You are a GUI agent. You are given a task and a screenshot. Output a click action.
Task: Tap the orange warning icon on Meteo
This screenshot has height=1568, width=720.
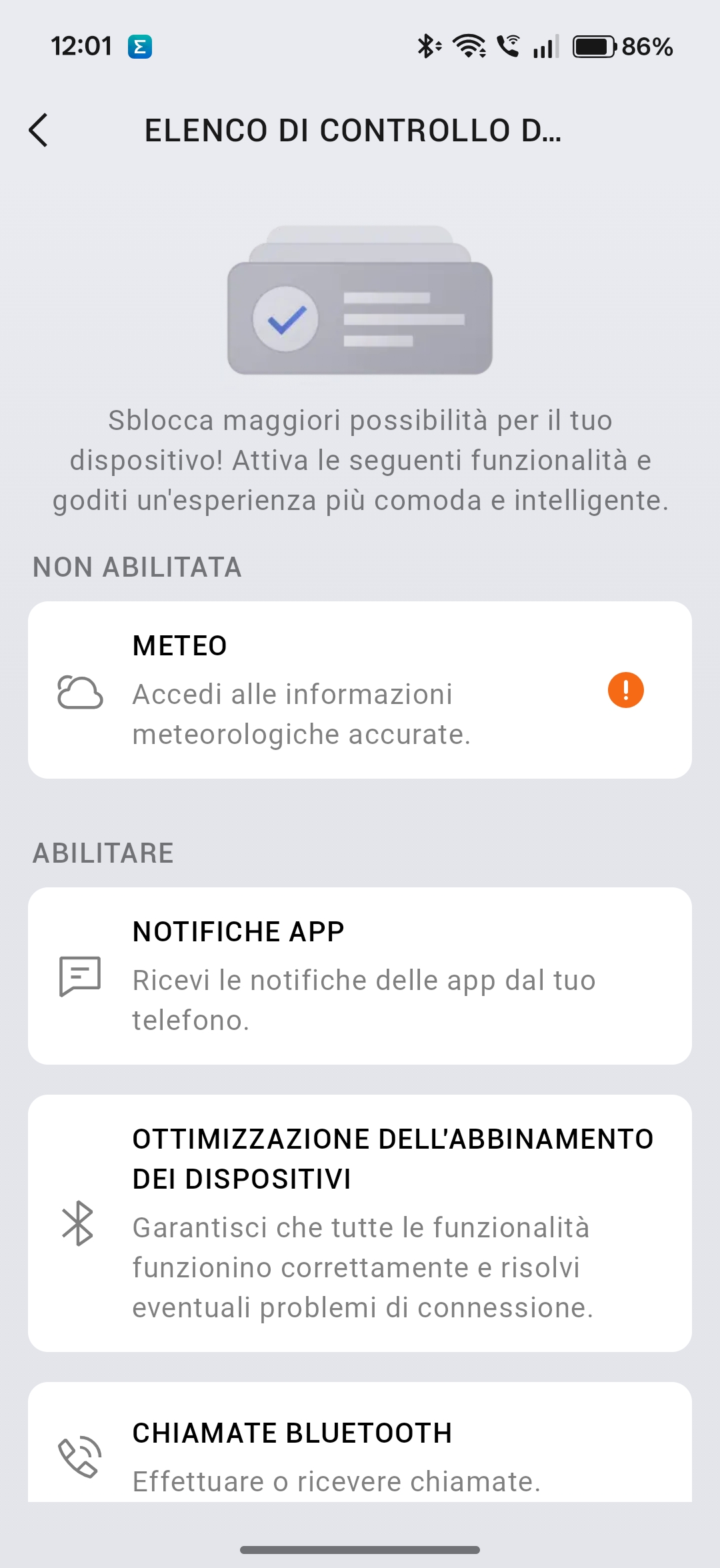coord(625,690)
